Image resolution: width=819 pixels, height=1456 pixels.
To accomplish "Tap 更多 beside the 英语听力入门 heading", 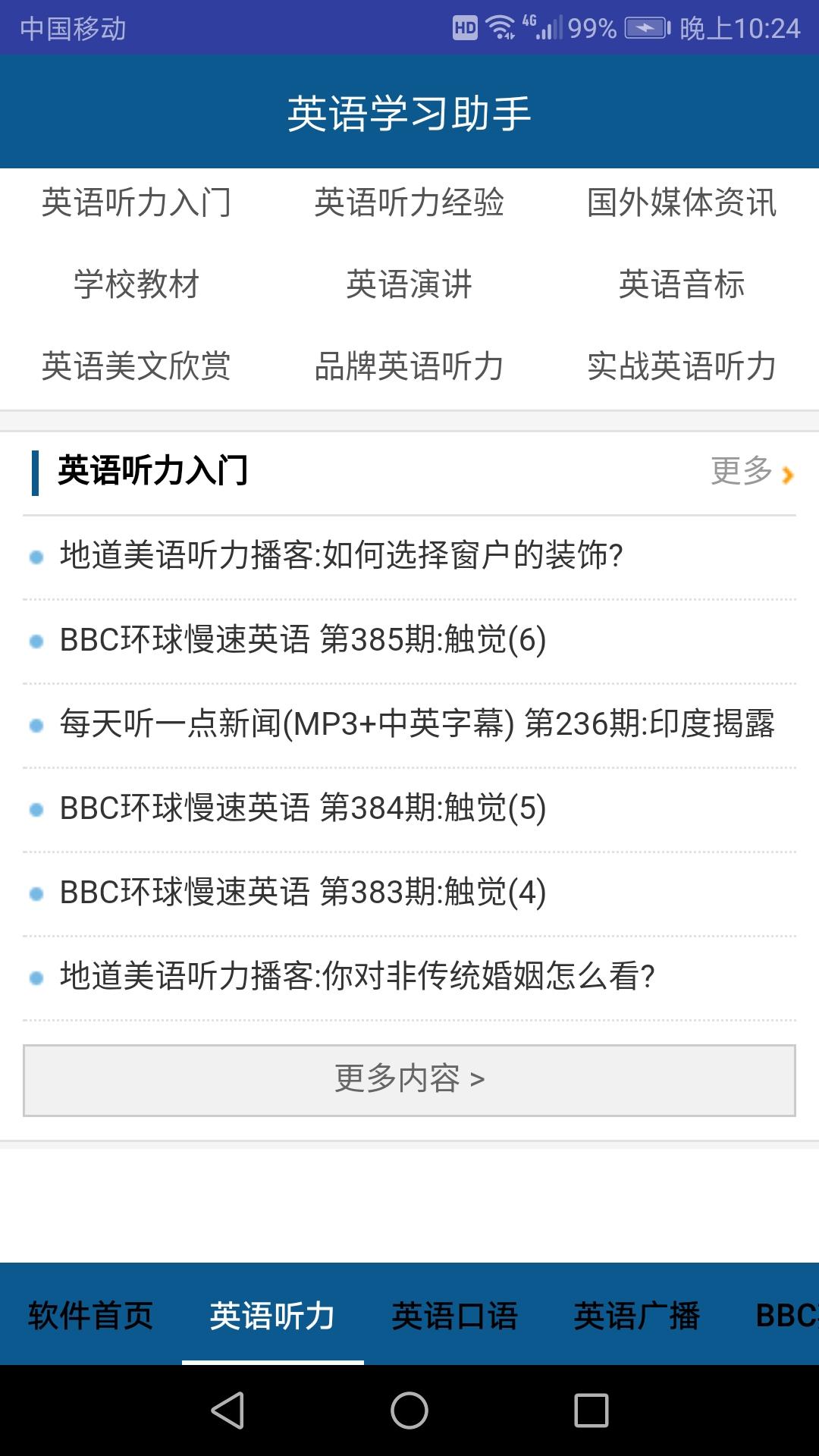I will 752,472.
